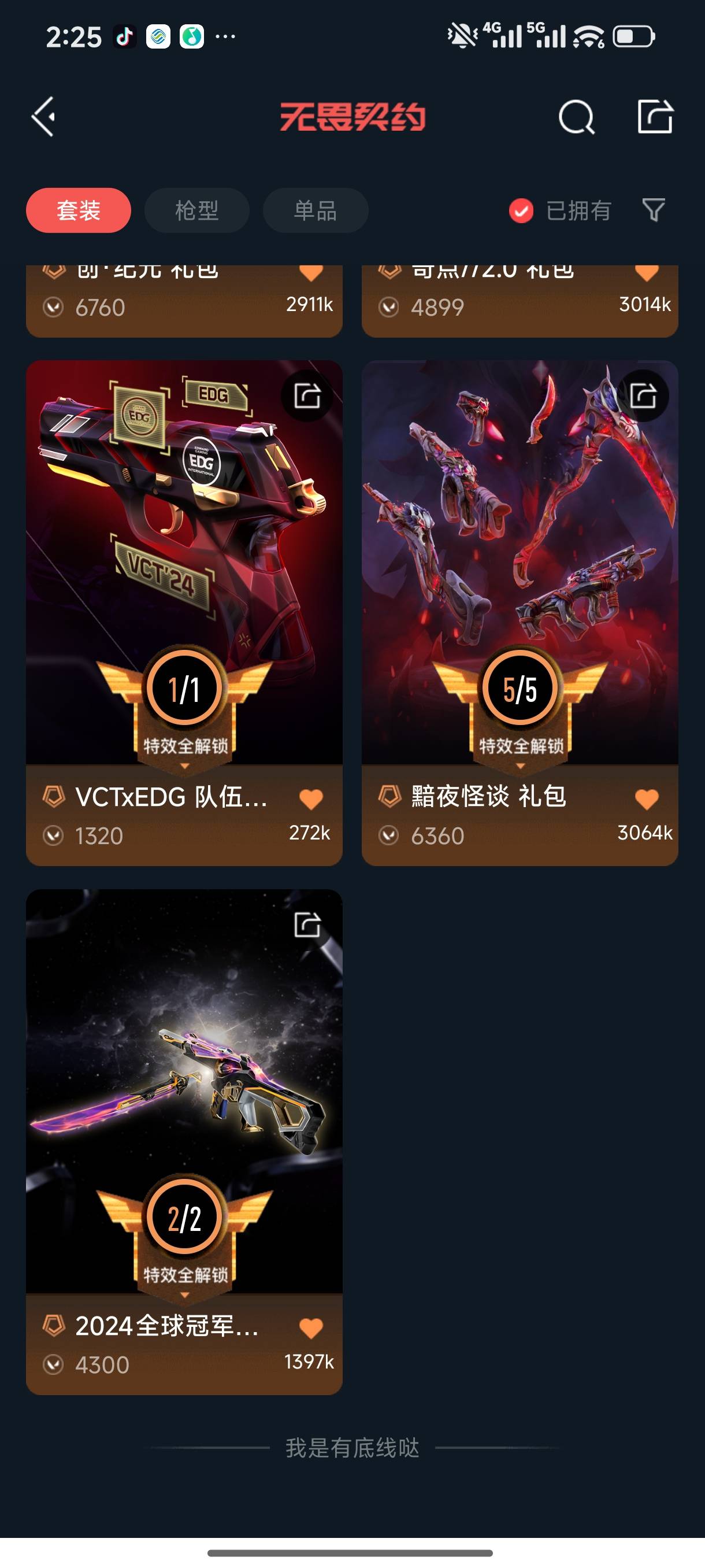Viewport: 705px width, 1568px height.
Task: Share the 2024全球冠军 bundle card
Action: (307, 924)
